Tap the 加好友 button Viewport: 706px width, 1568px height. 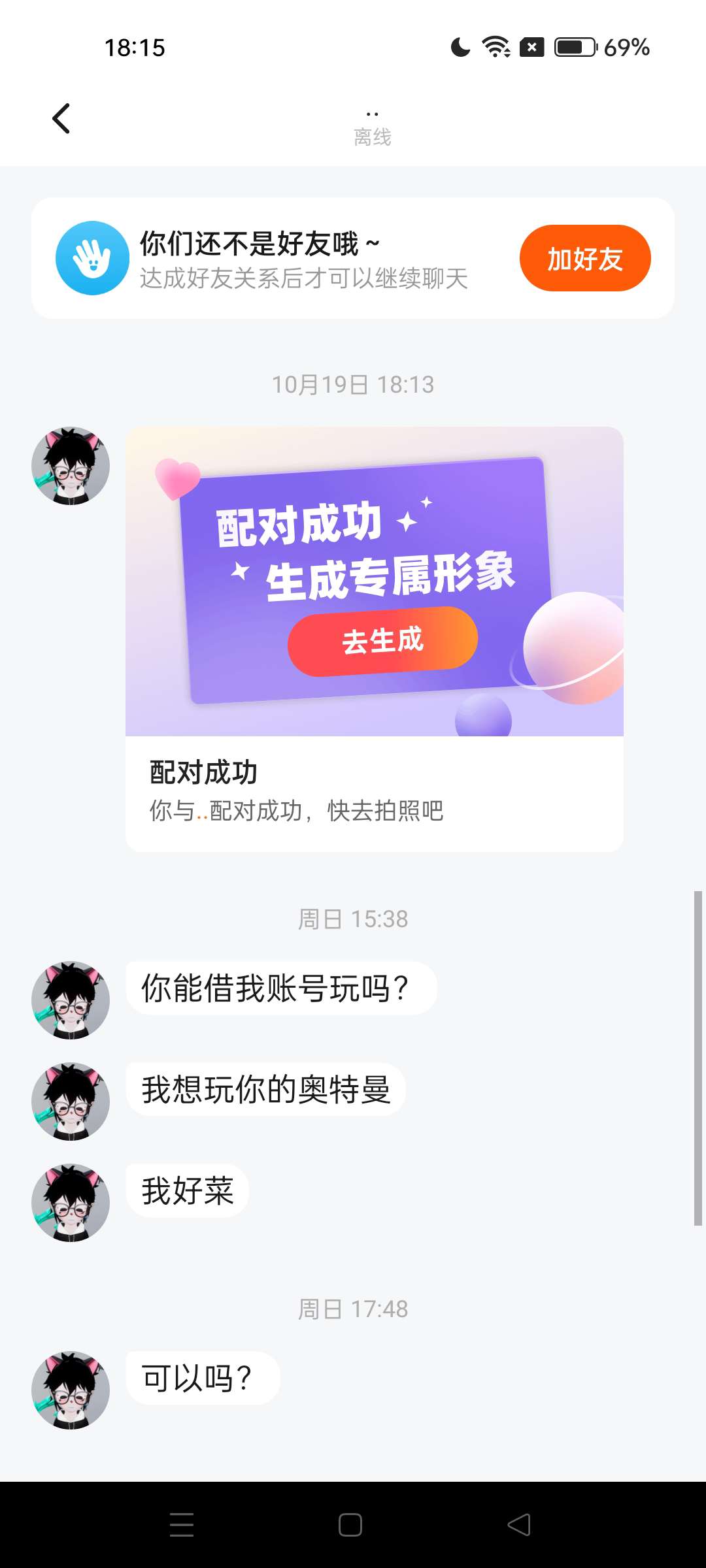pos(584,259)
